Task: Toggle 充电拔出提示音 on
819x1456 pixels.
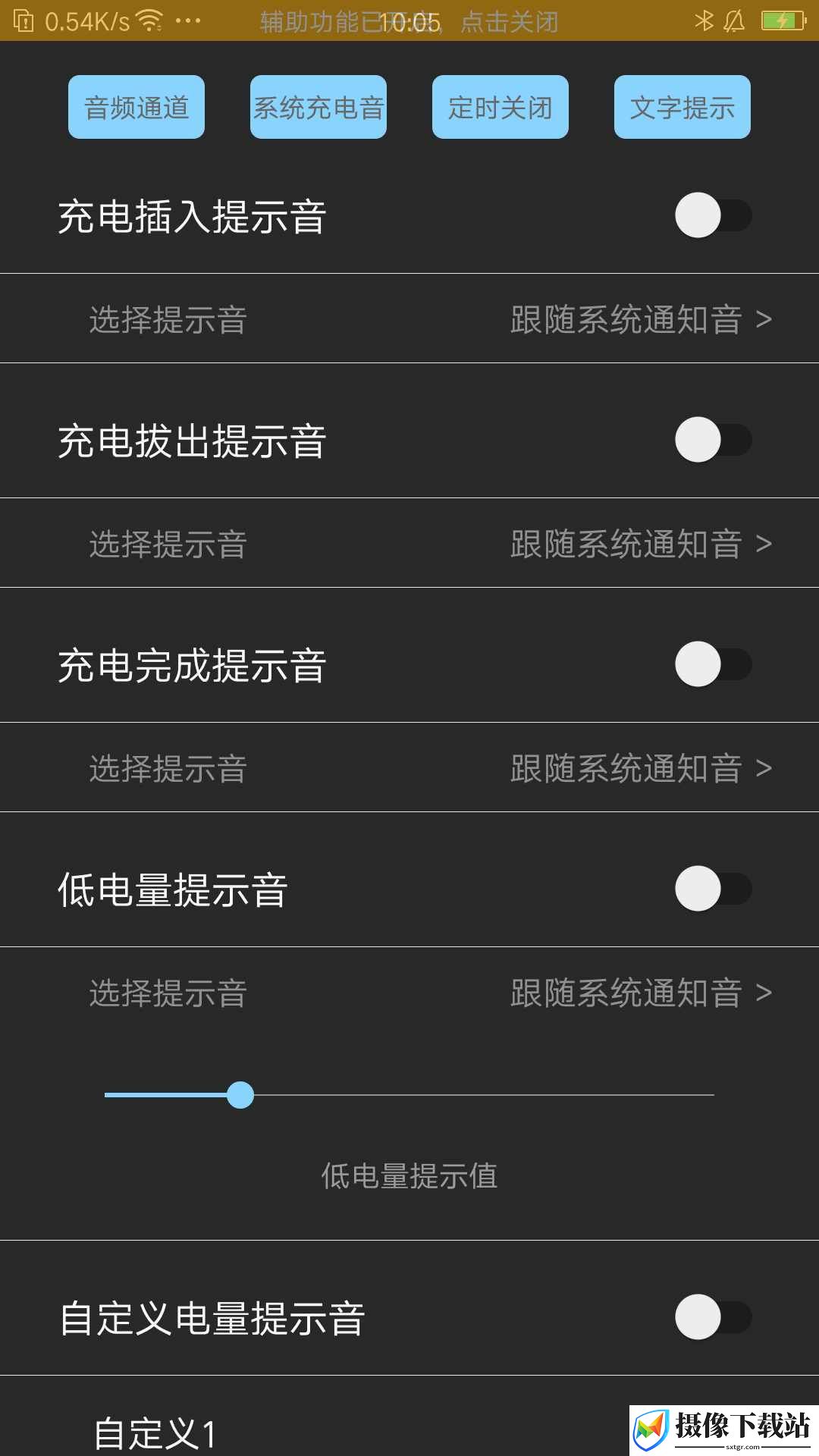Action: click(713, 440)
